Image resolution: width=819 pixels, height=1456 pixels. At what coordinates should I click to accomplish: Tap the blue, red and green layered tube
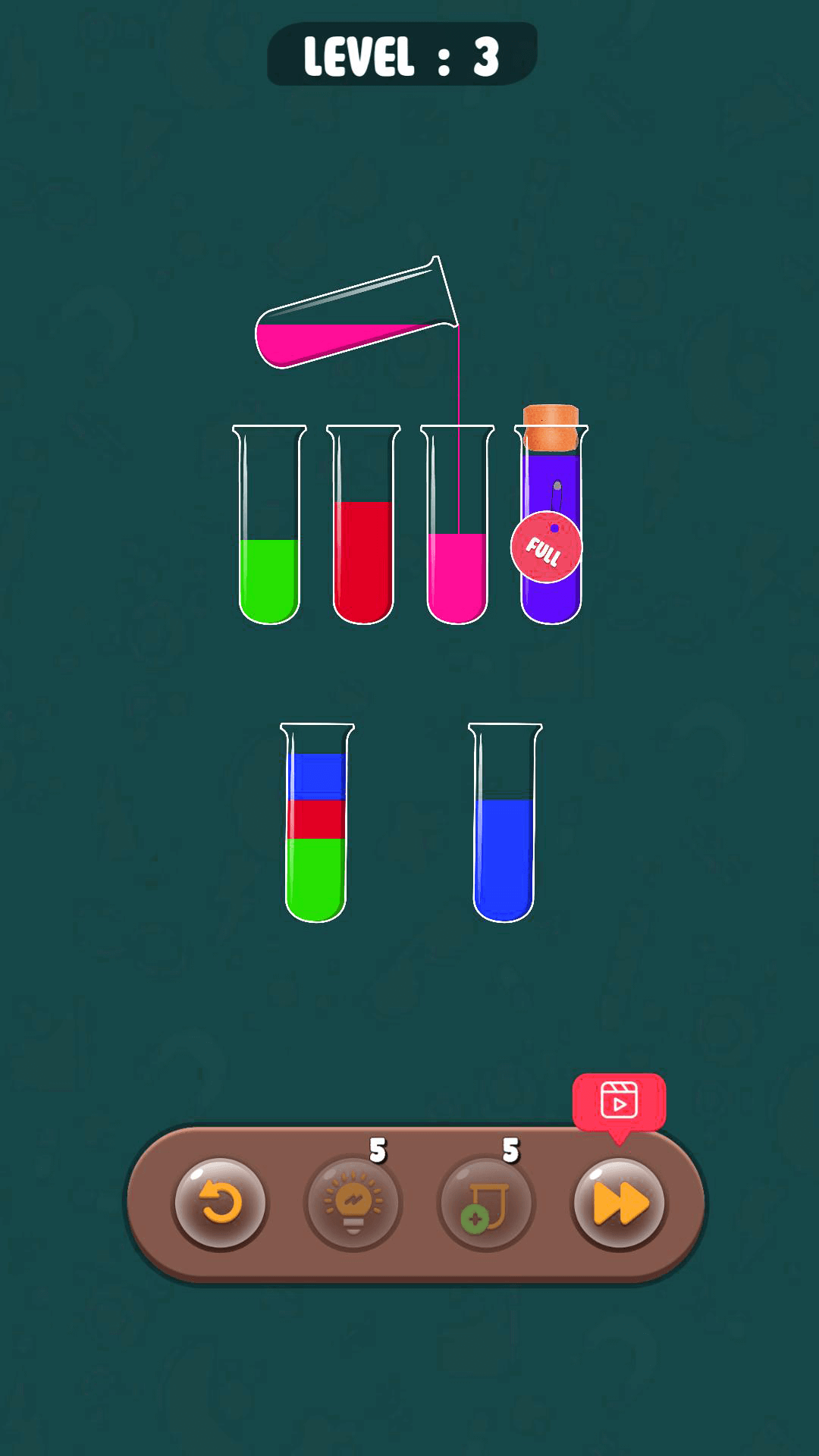[x=316, y=827]
